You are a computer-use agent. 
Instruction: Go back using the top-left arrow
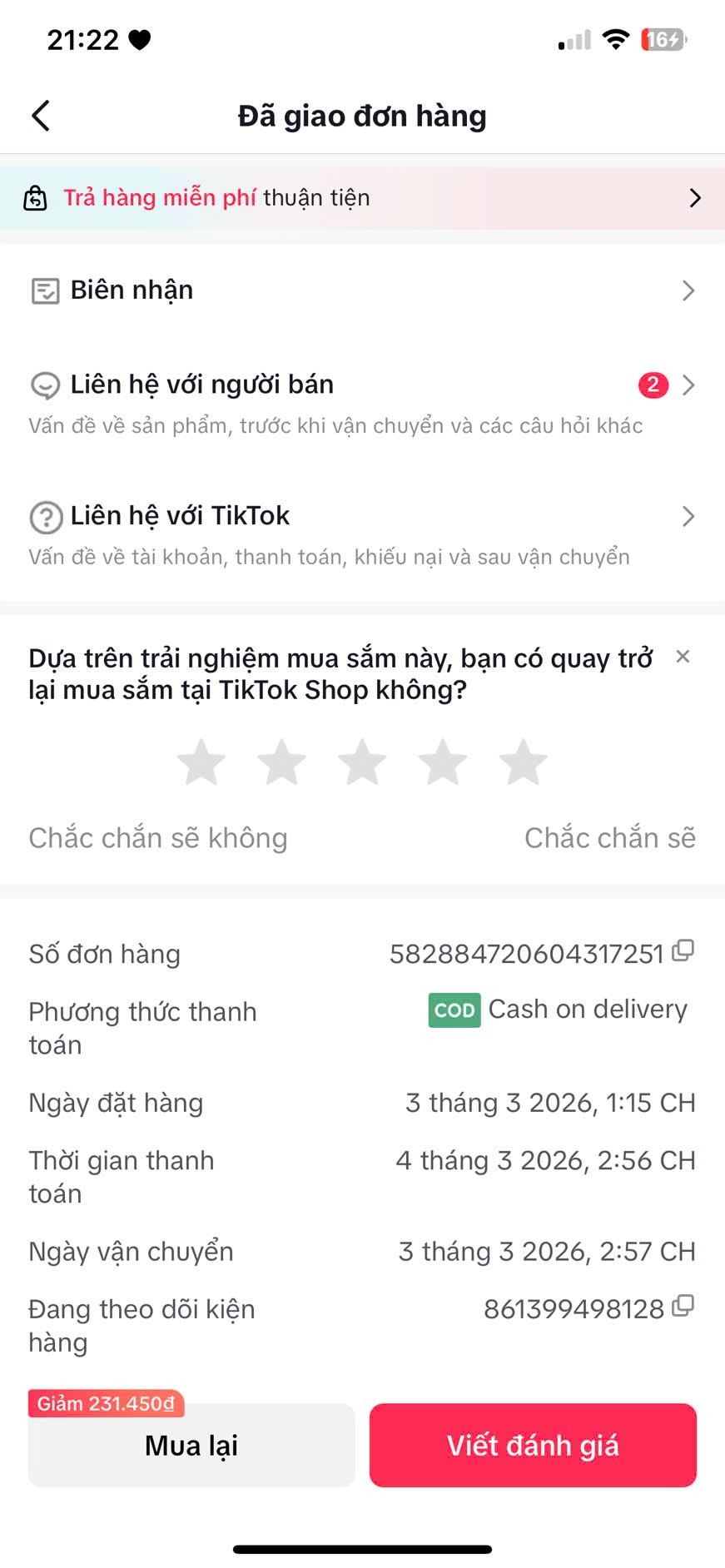[41, 116]
